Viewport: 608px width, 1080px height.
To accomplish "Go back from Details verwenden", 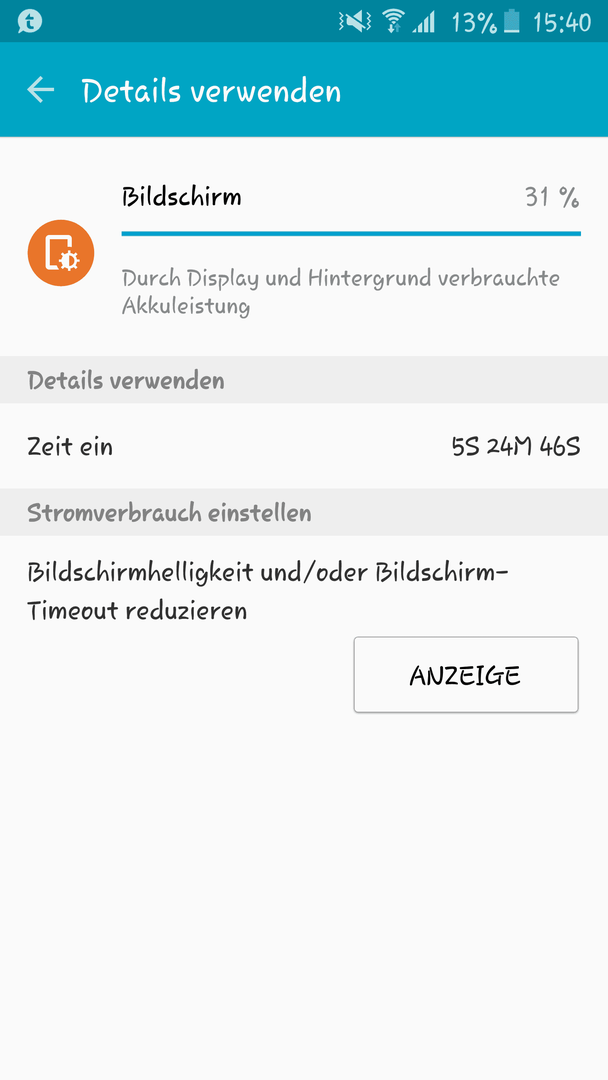I will point(40,91).
